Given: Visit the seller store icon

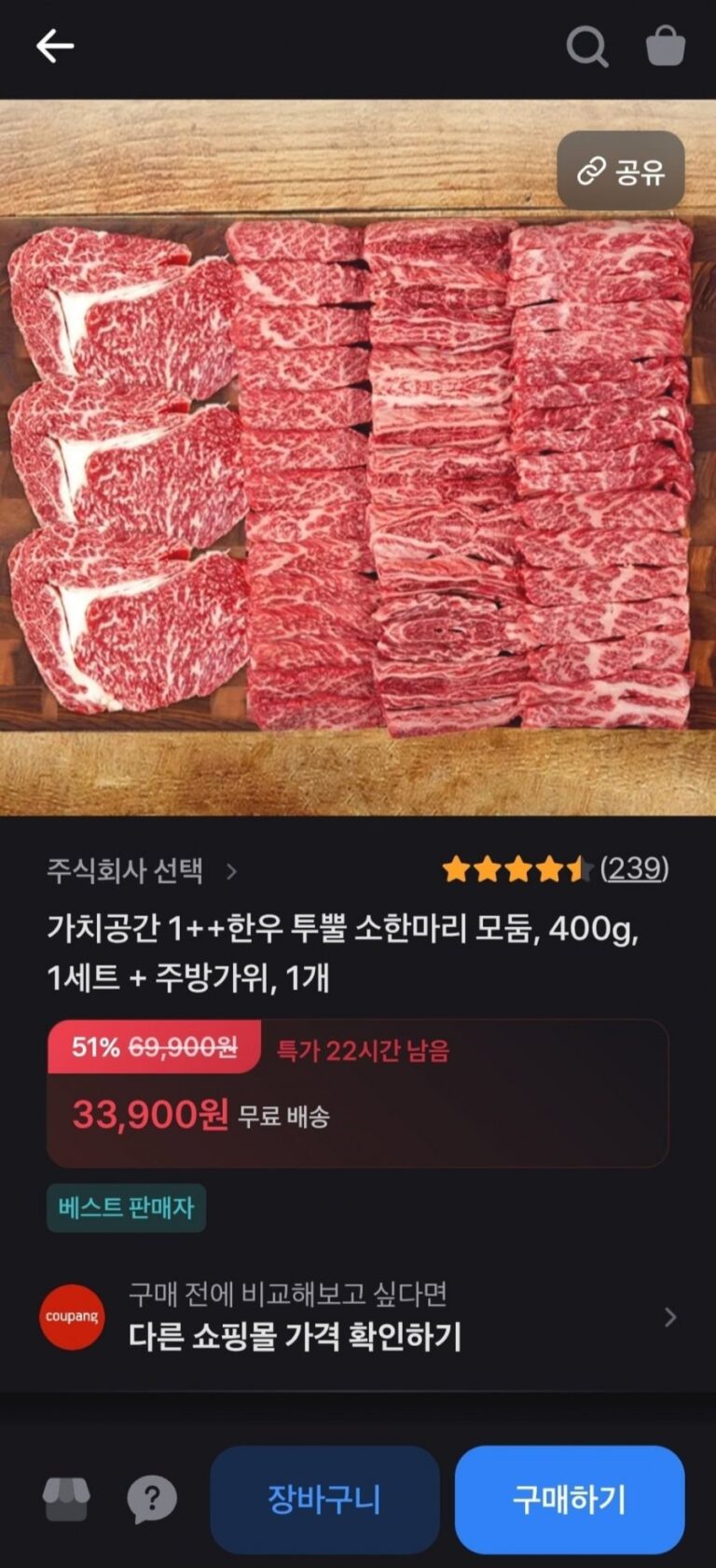Looking at the screenshot, I should [66, 1499].
